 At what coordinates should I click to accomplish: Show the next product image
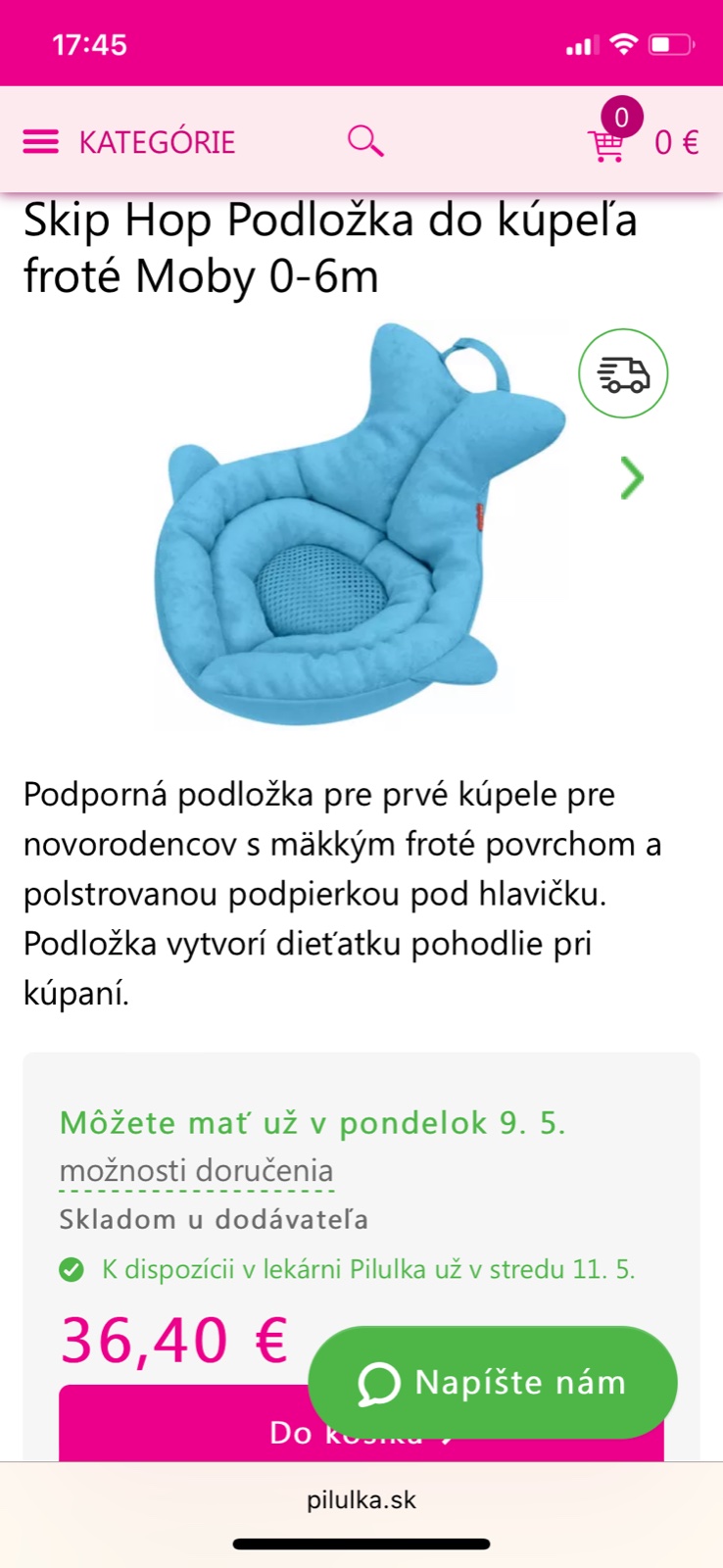point(633,478)
